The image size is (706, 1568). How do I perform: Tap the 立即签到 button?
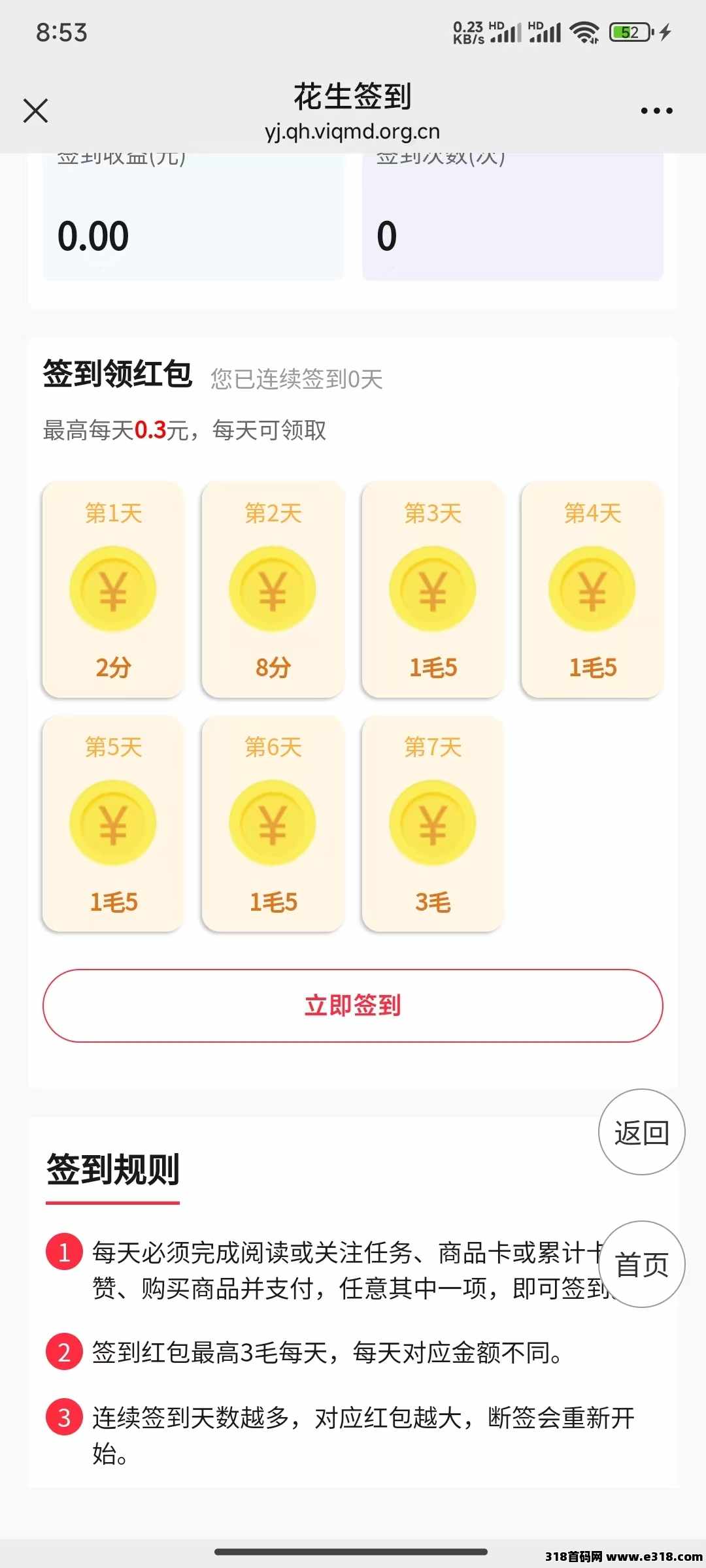353,1005
